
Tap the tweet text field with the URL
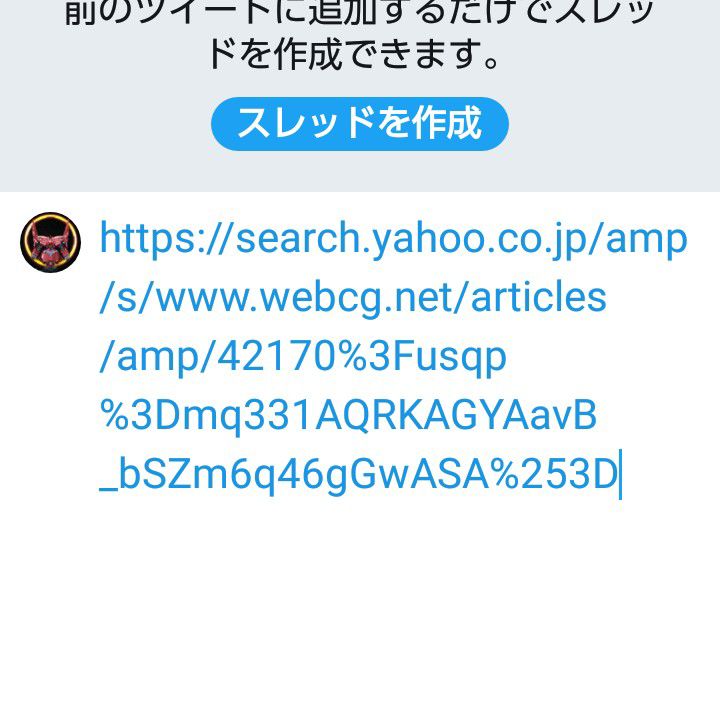[x=393, y=357]
